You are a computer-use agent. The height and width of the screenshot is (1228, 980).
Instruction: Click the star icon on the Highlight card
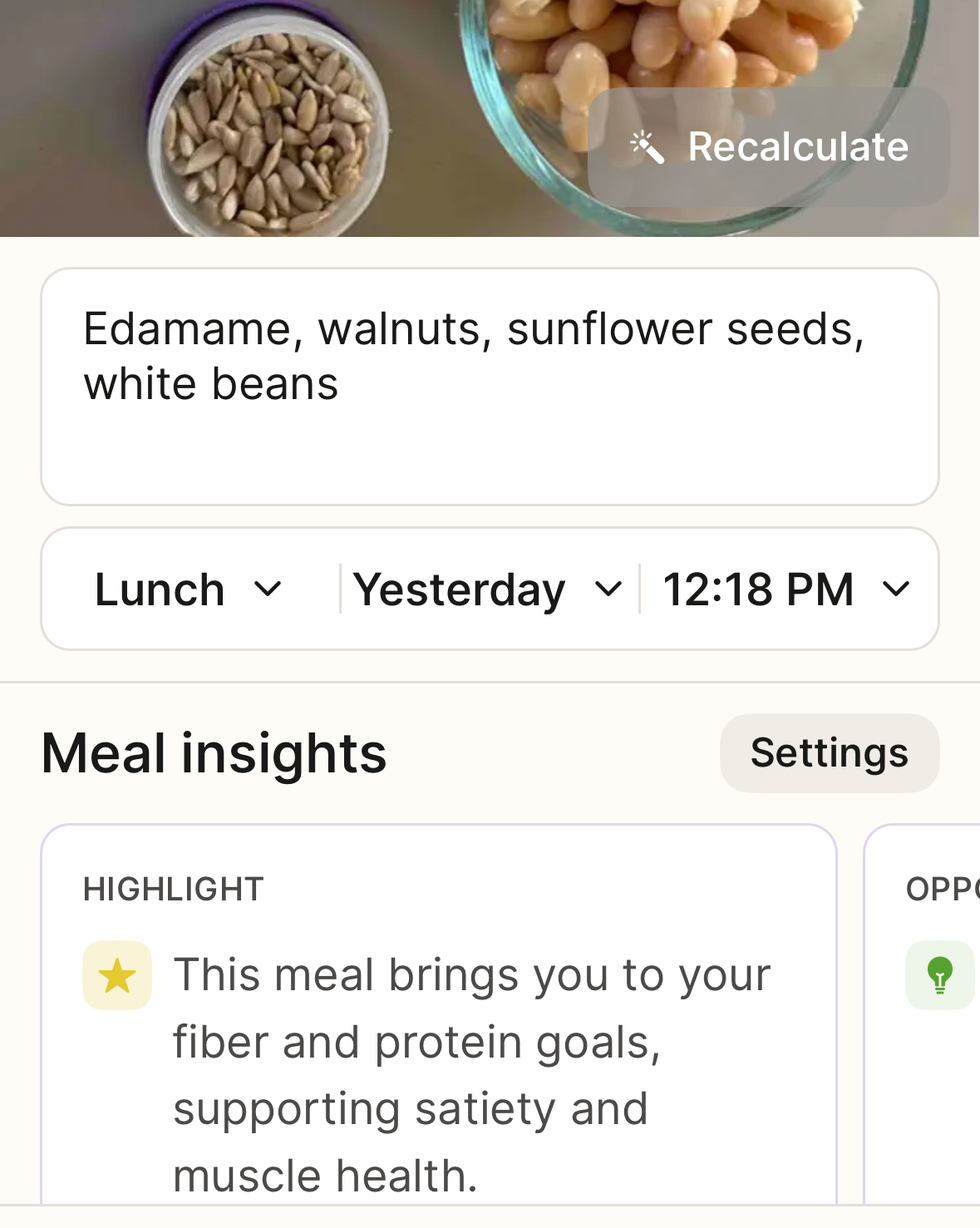(117, 973)
